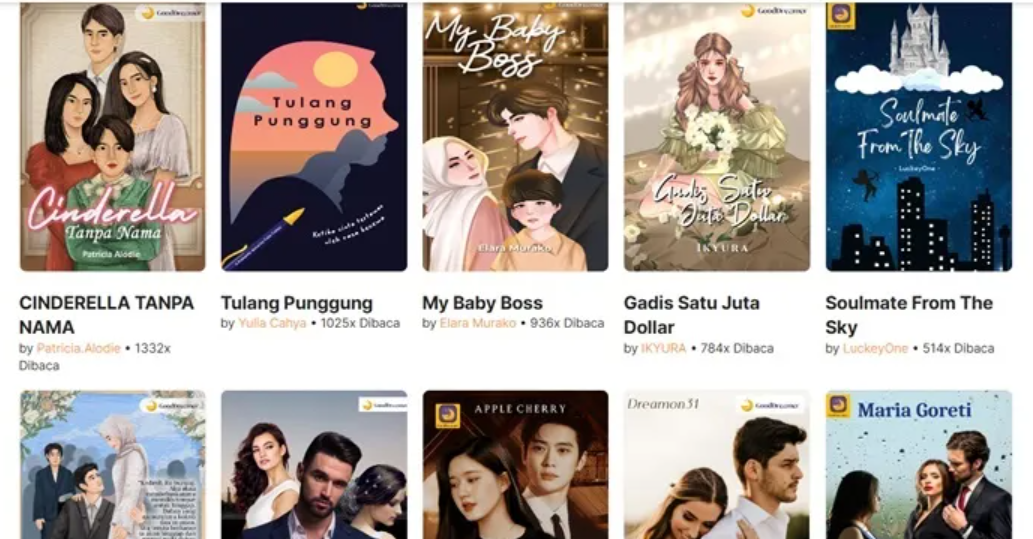View author IKYURA's profile
This screenshot has width=1033, height=539.
pos(663,348)
